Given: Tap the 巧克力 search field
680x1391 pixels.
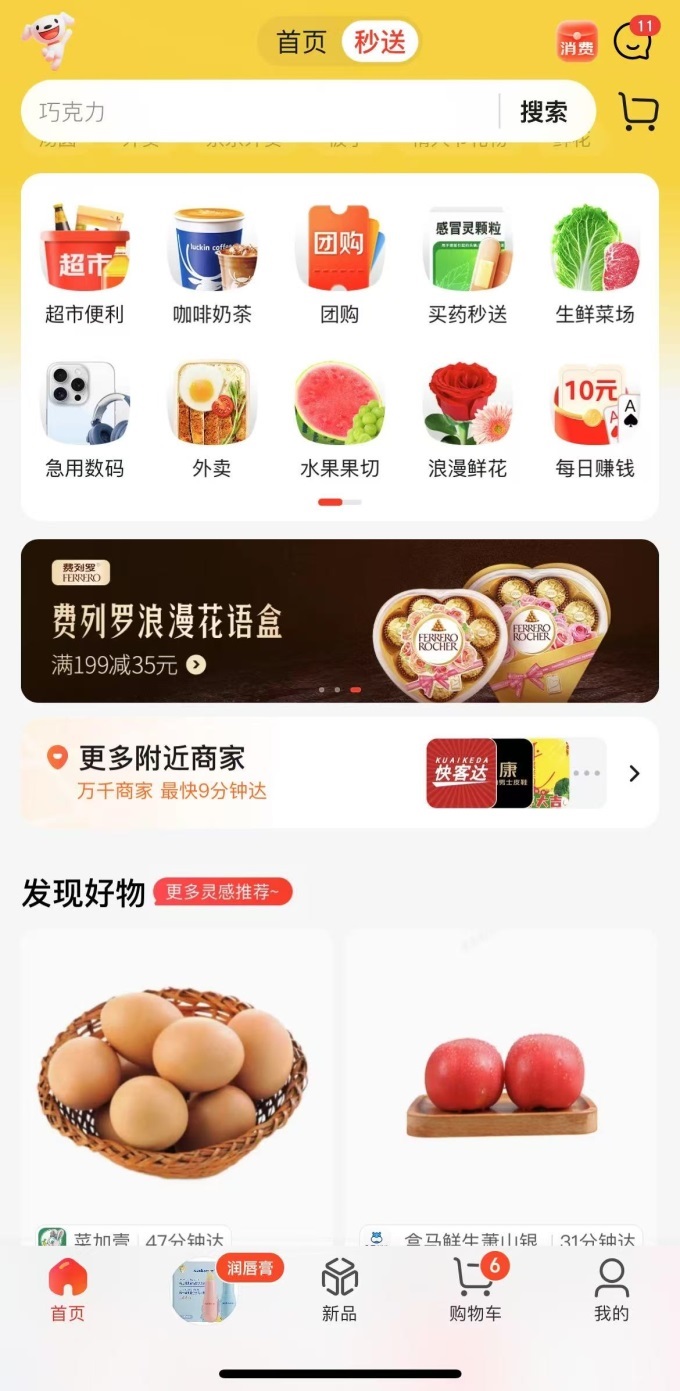Looking at the screenshot, I should coord(260,112).
